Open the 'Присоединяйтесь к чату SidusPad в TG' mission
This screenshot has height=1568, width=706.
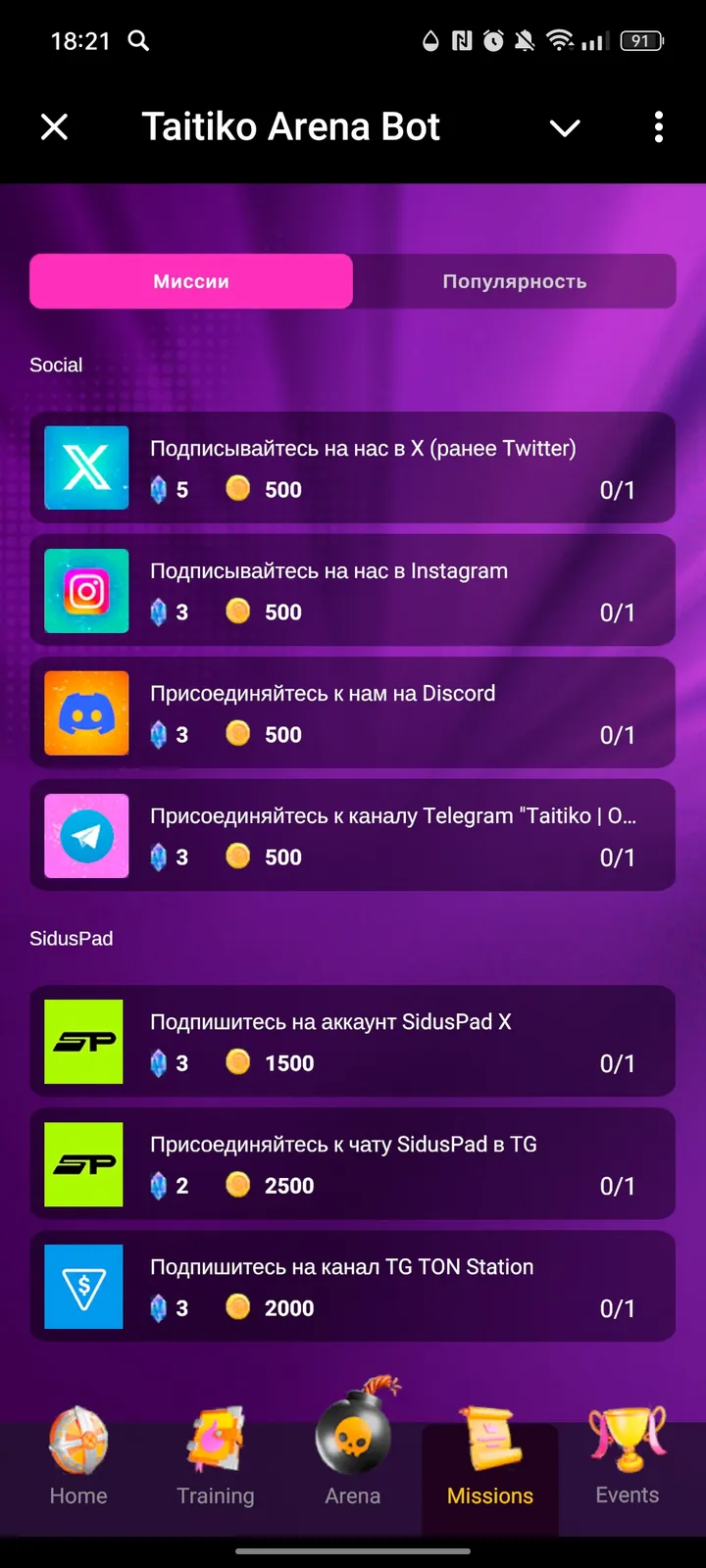click(x=353, y=1164)
